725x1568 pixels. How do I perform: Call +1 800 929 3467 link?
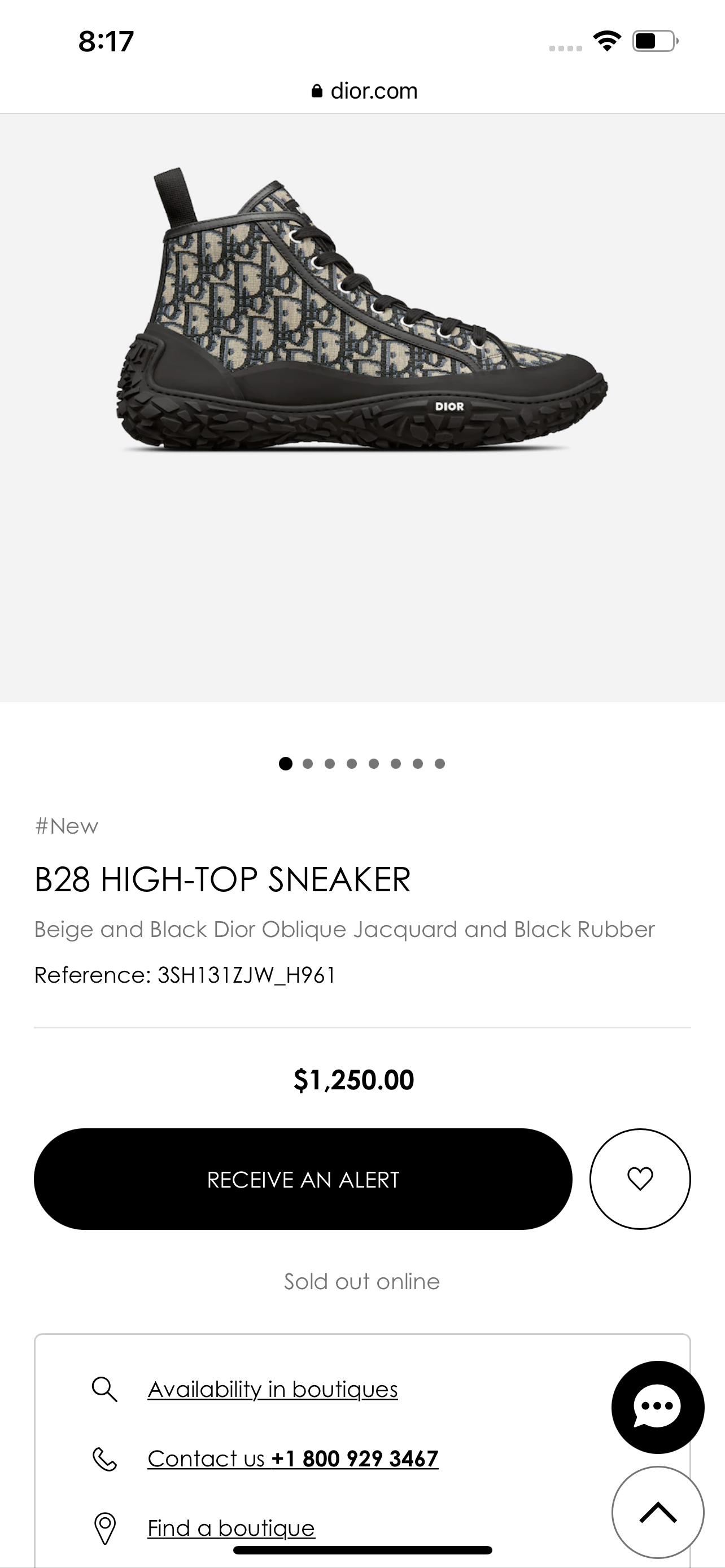pyautogui.click(x=353, y=1458)
